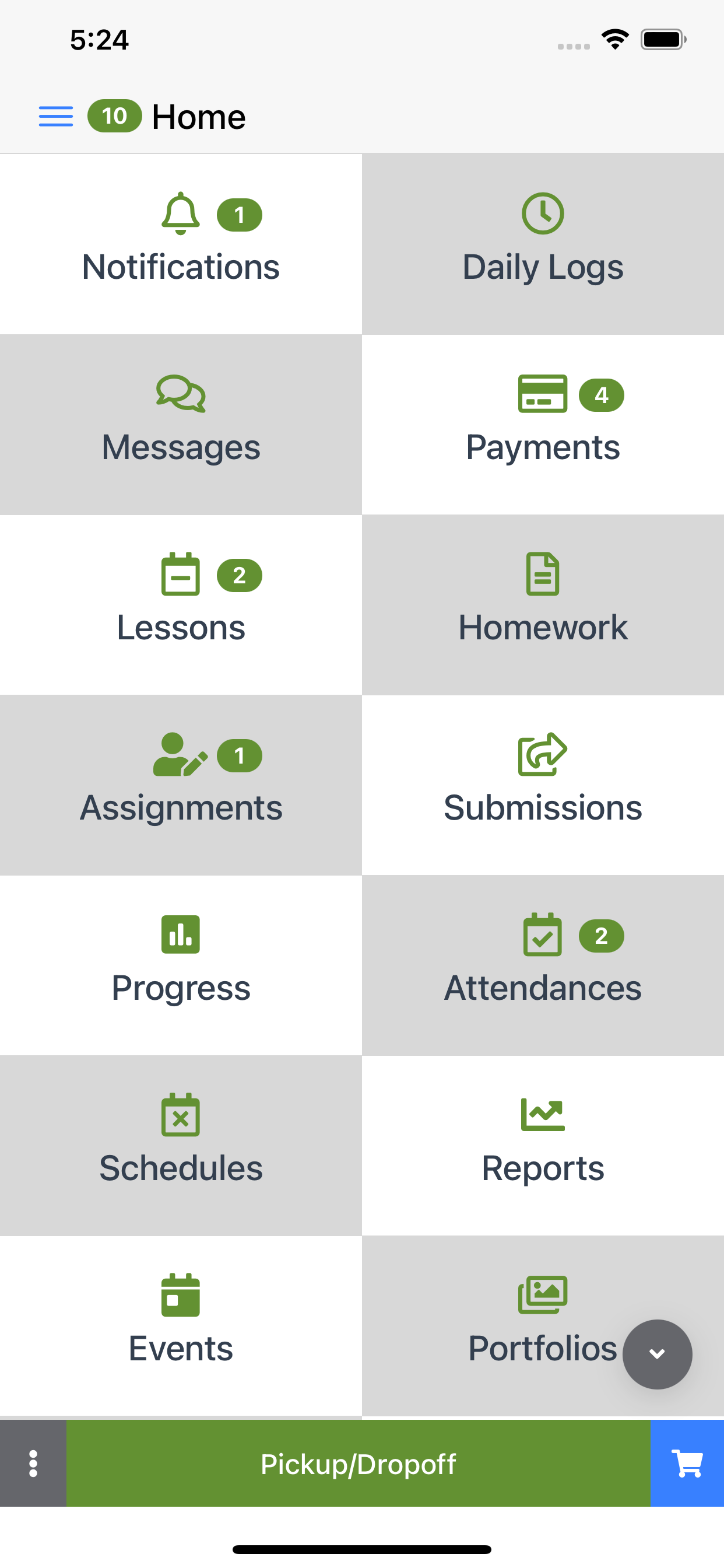Open the shopping cart
724x1568 pixels.
pos(687,1464)
